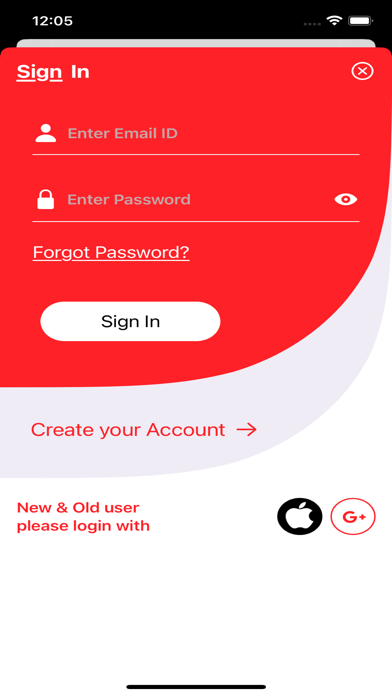This screenshot has width=392, height=696.
Task: Log in with Google Plus
Action: point(353,516)
